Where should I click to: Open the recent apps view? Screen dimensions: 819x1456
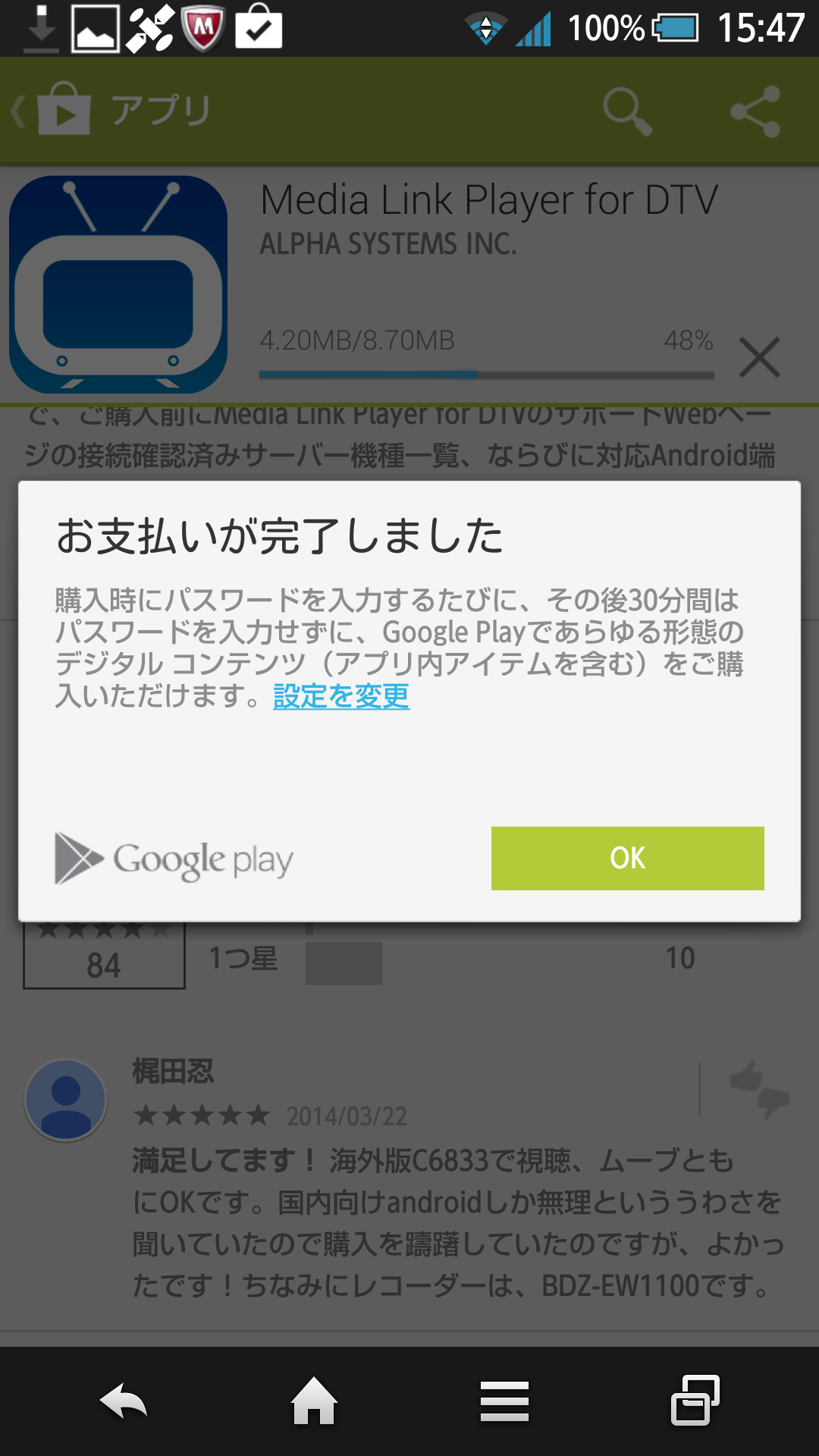point(695,1400)
